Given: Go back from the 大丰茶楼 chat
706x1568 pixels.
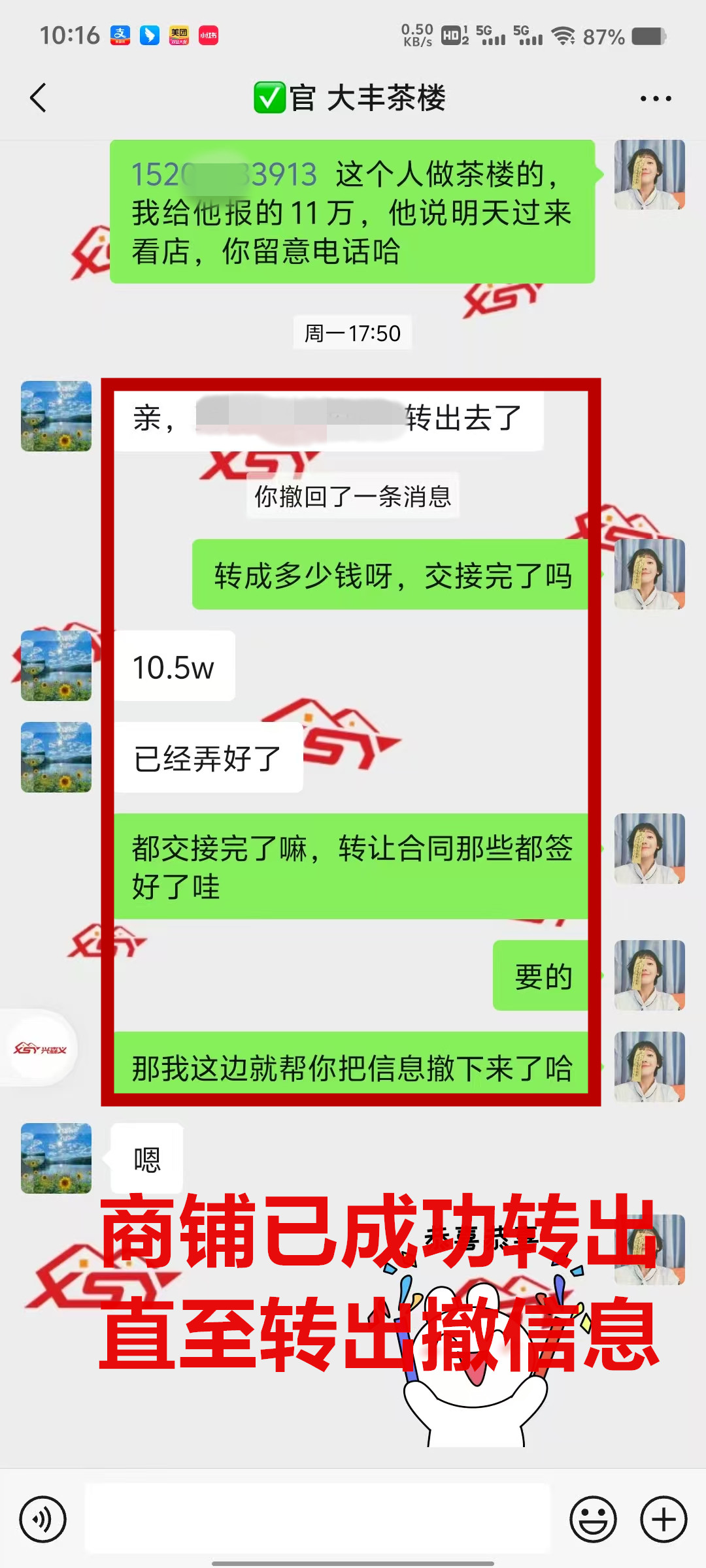Looking at the screenshot, I should coord(38,98).
